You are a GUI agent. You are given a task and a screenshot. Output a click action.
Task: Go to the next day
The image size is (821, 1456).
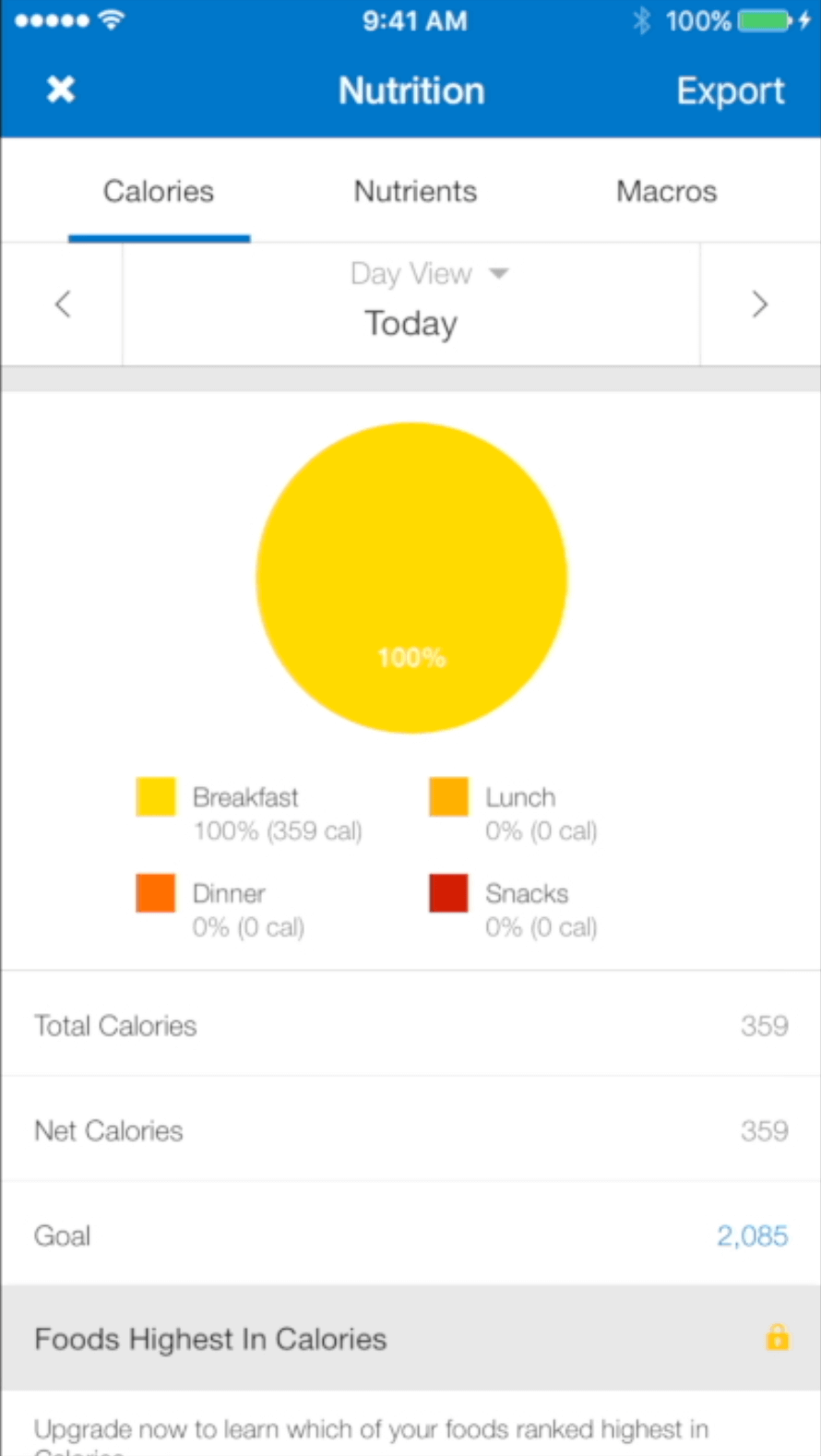click(x=760, y=304)
